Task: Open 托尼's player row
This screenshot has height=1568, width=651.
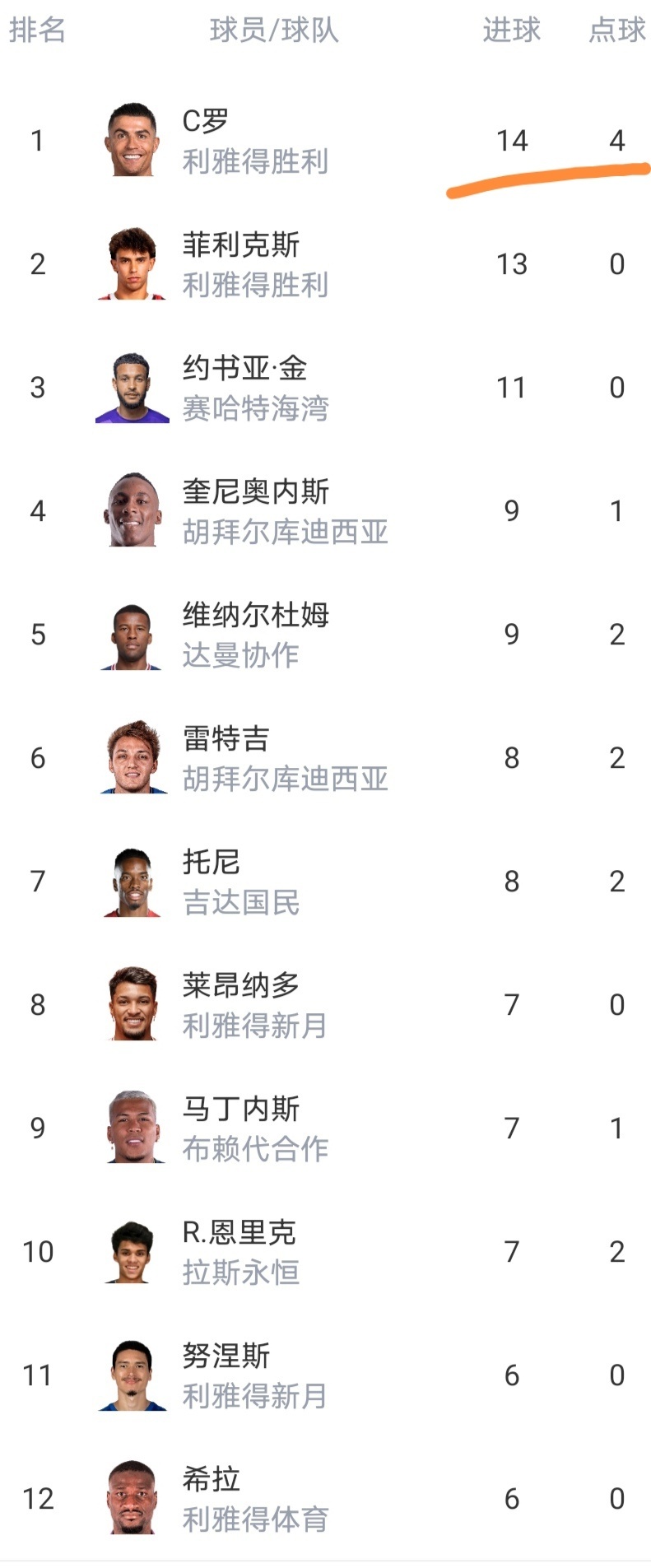Action: 212,863
